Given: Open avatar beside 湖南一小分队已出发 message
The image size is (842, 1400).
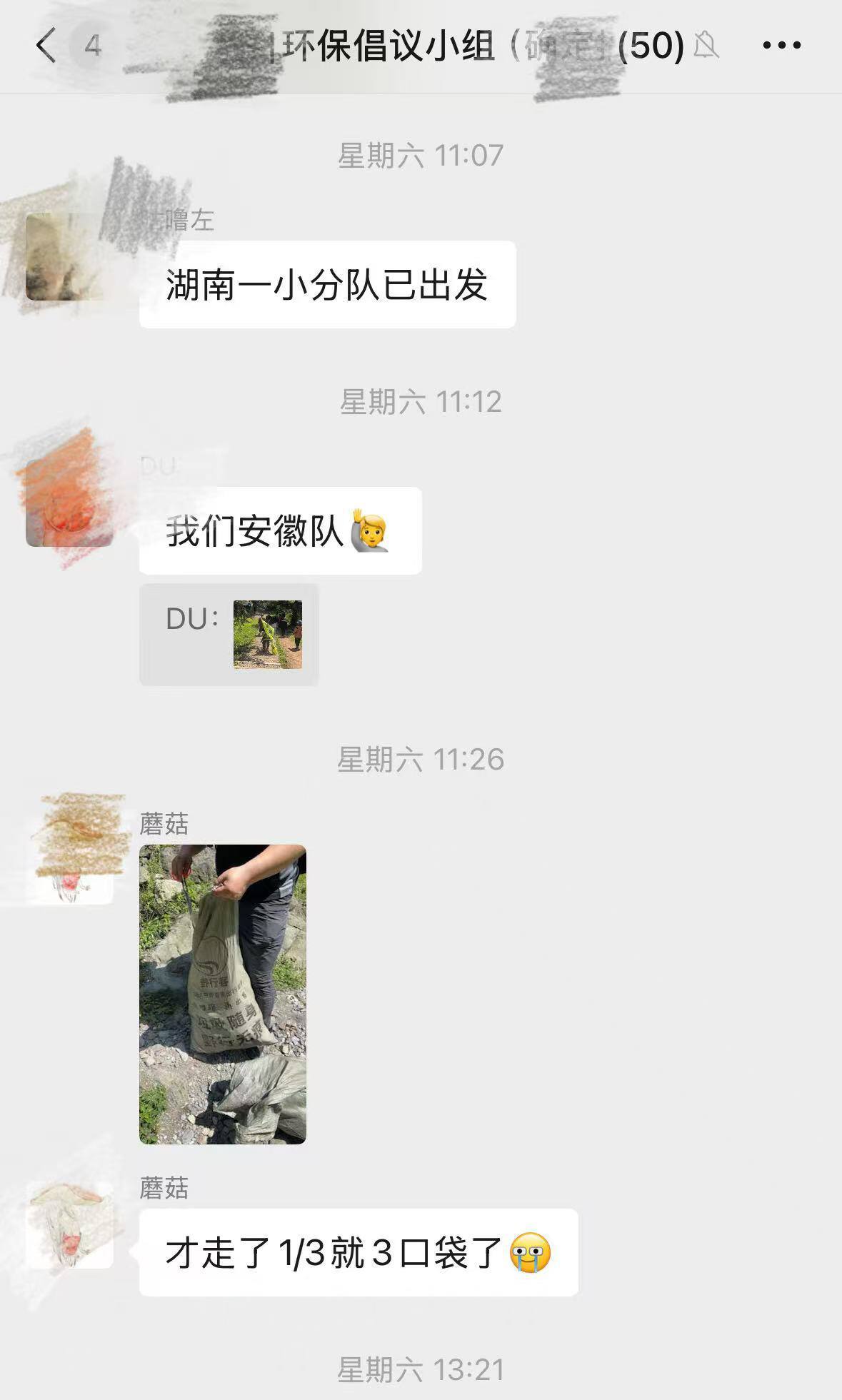Looking at the screenshot, I should [69, 257].
